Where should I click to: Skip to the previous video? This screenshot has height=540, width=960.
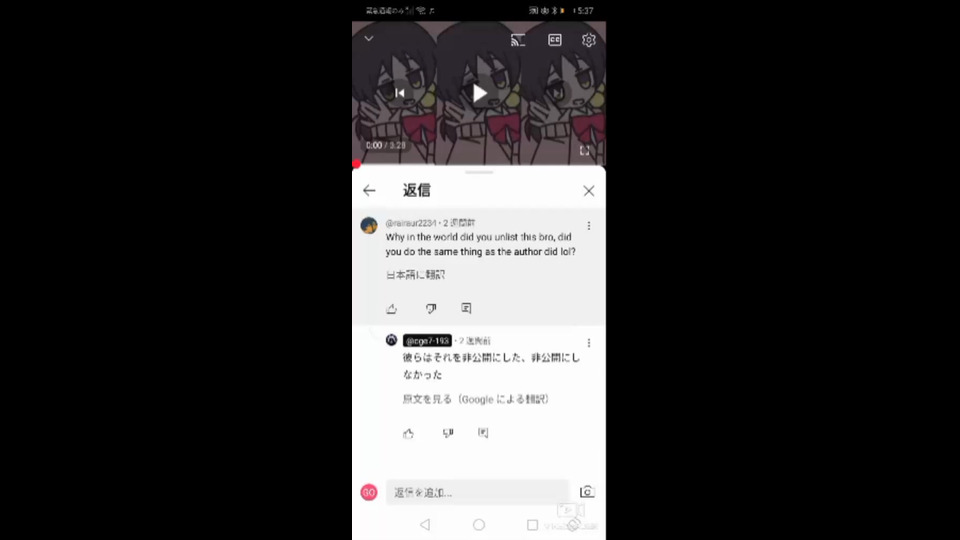pos(400,93)
